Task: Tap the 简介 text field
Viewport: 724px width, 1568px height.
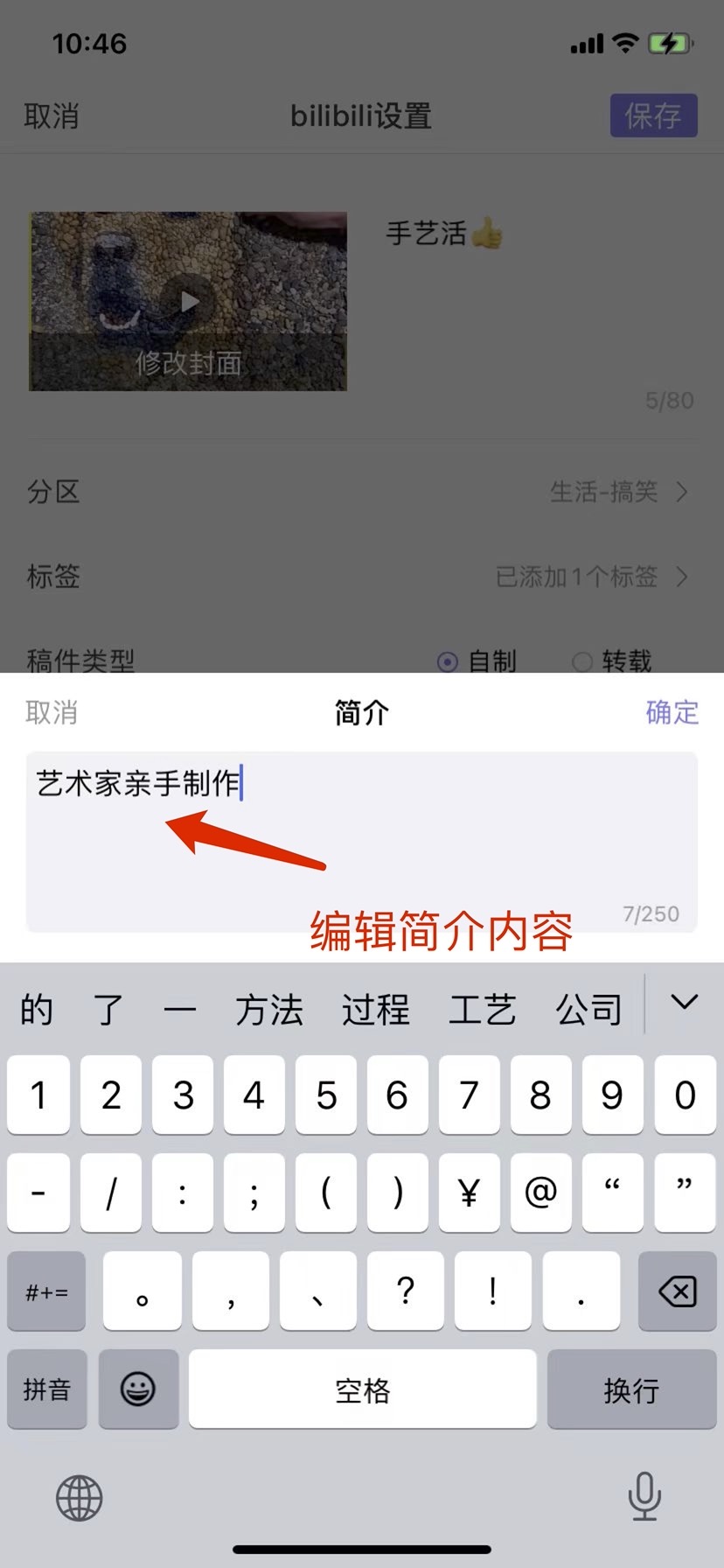Action: click(361, 840)
